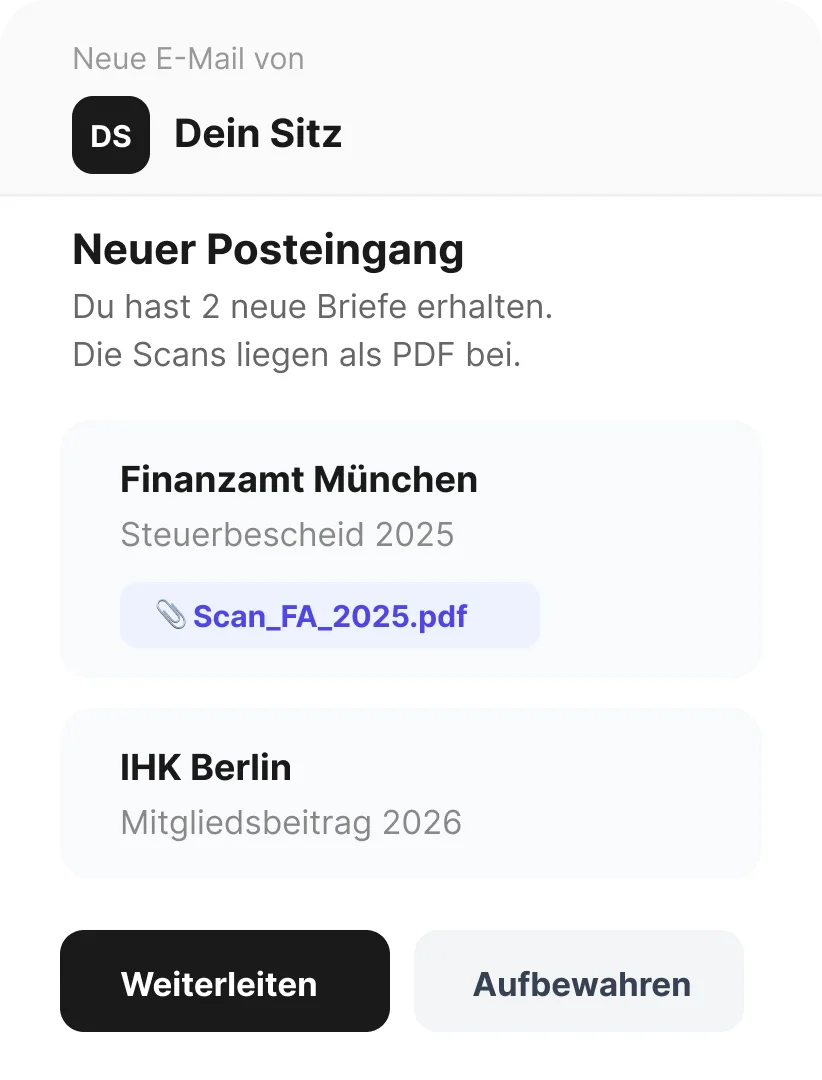Viewport: 822px width, 1080px height.
Task: Select Aufbewahren to keep the mail
Action: pyautogui.click(x=579, y=981)
